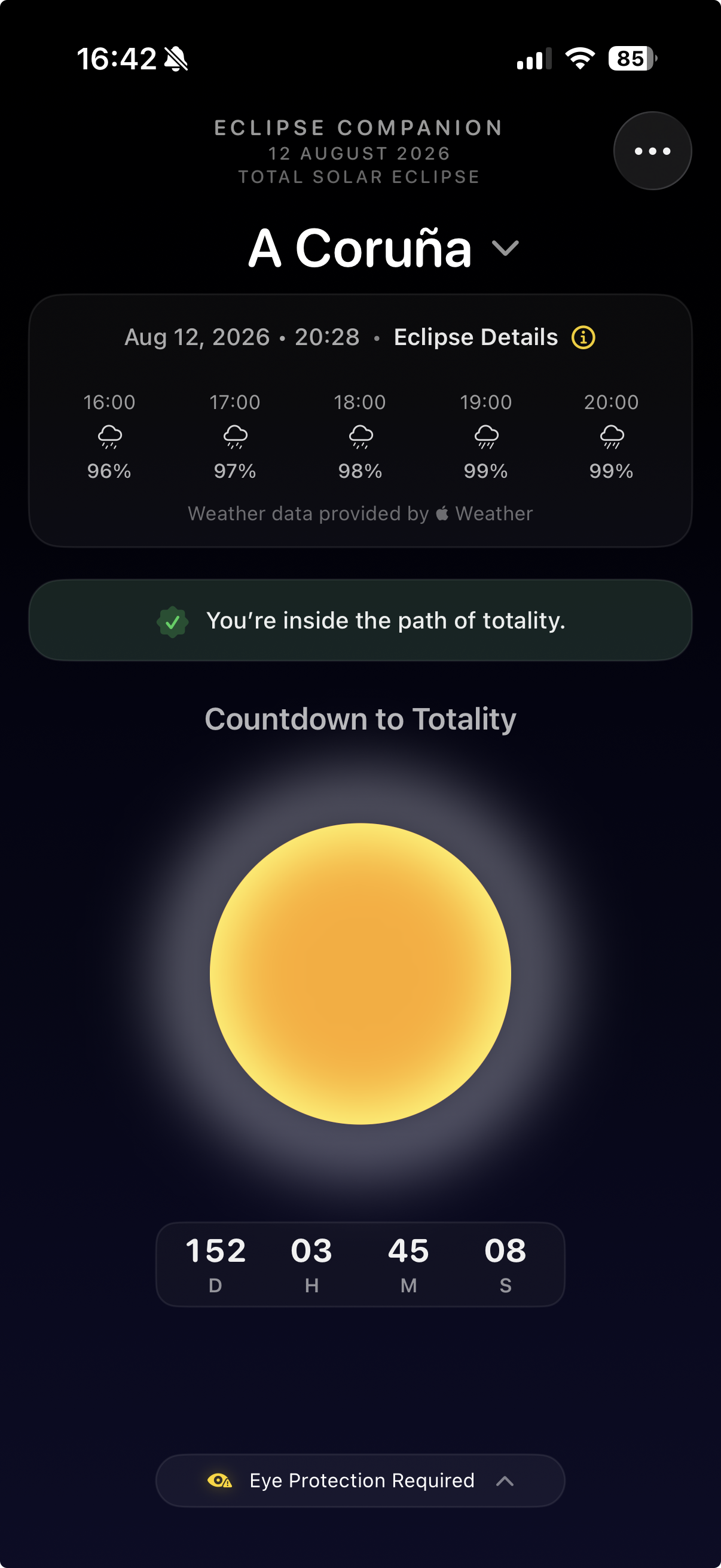Tap the totality path confirmation banner
The width and height of the screenshot is (721, 1568).
tap(360, 620)
